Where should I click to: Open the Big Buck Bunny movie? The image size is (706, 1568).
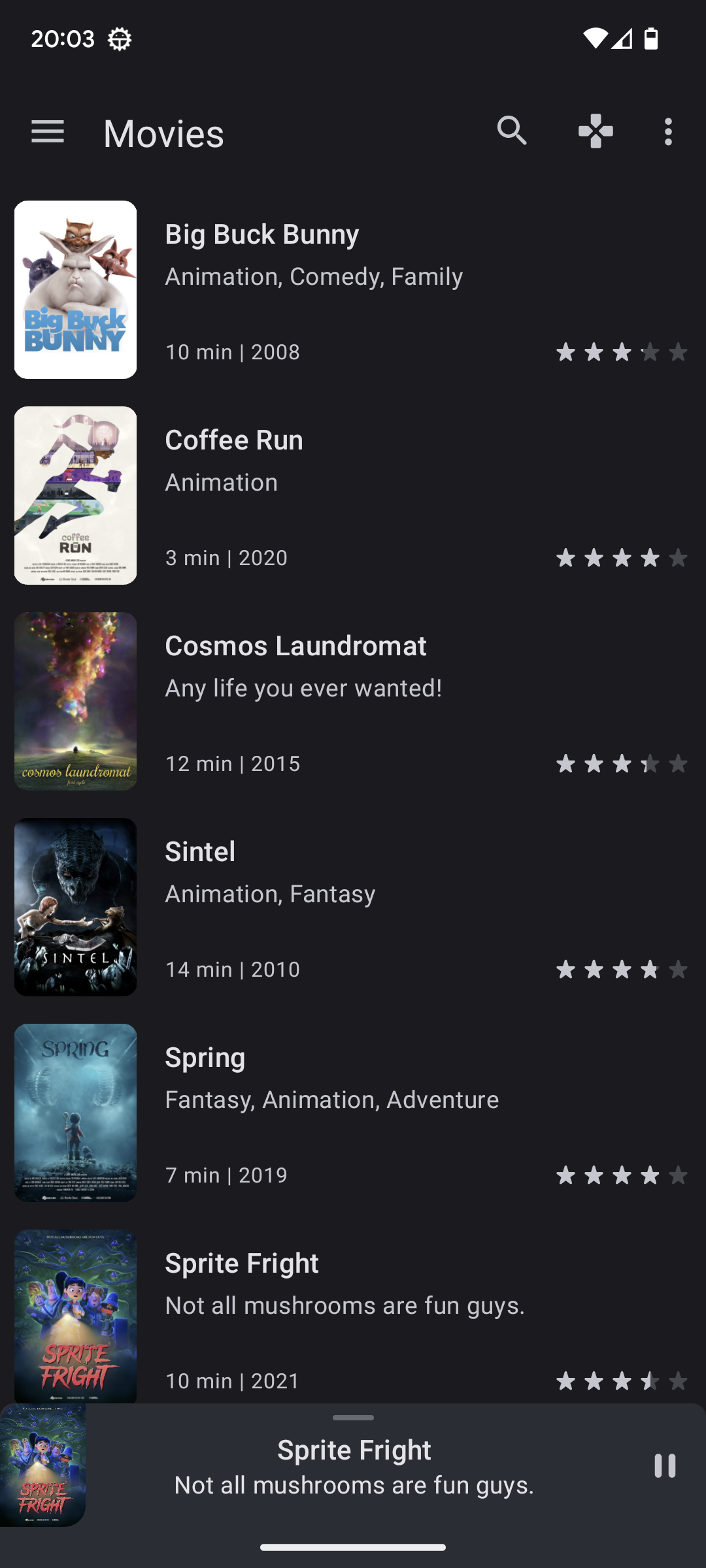(353, 289)
